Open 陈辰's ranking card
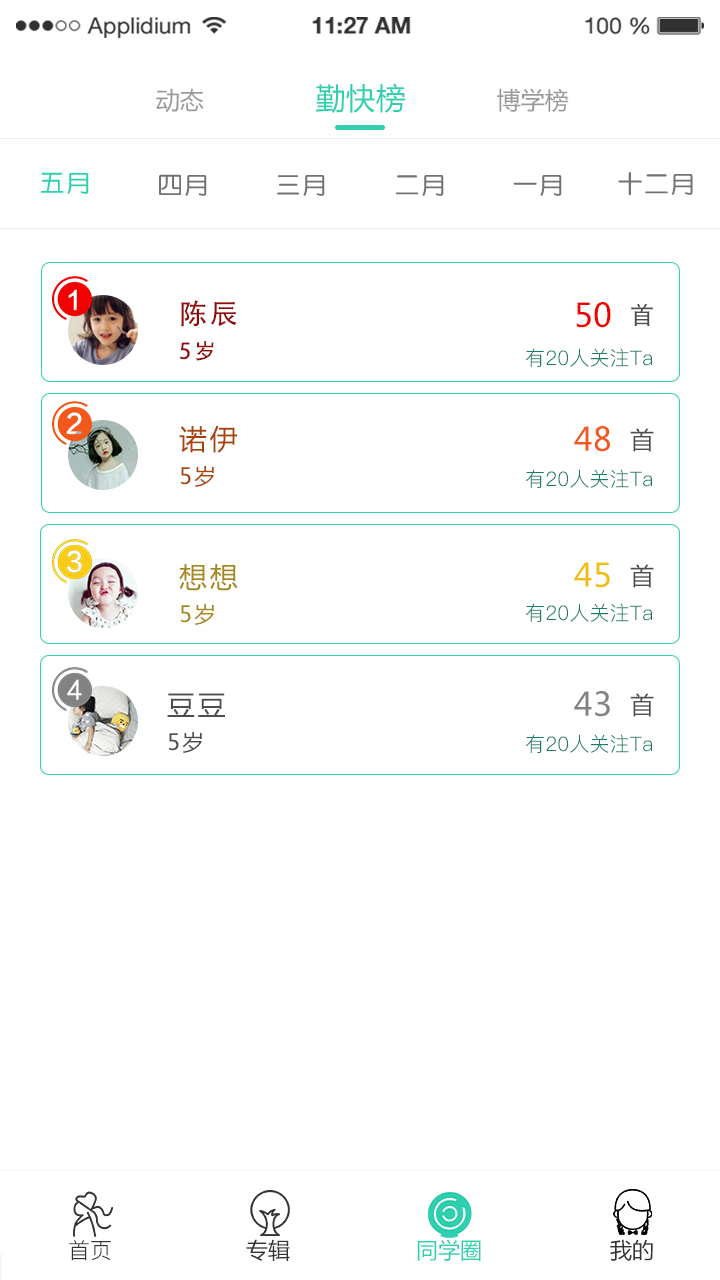Image resolution: width=720 pixels, height=1280 pixels. click(360, 322)
